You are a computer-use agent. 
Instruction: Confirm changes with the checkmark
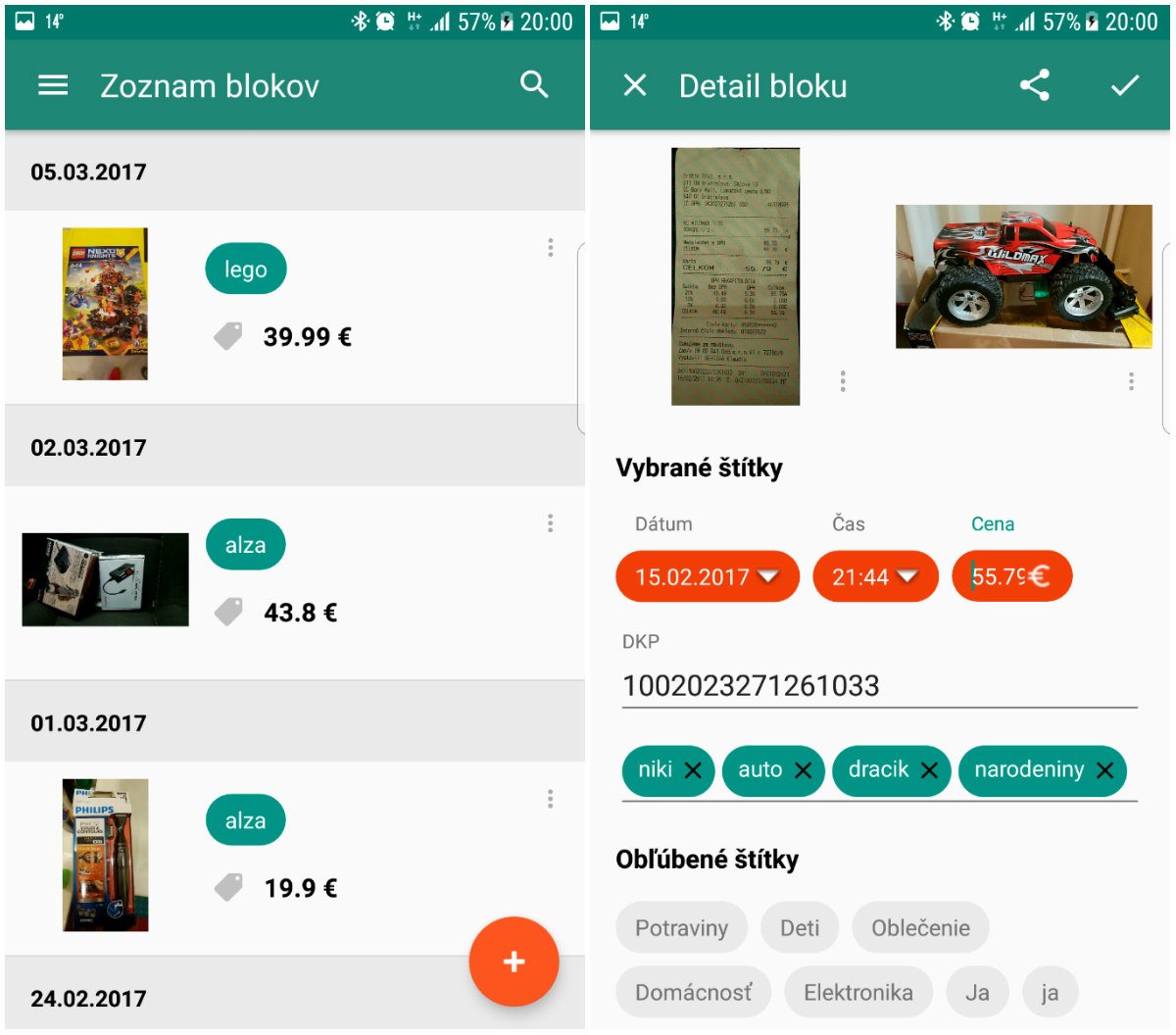(1125, 86)
